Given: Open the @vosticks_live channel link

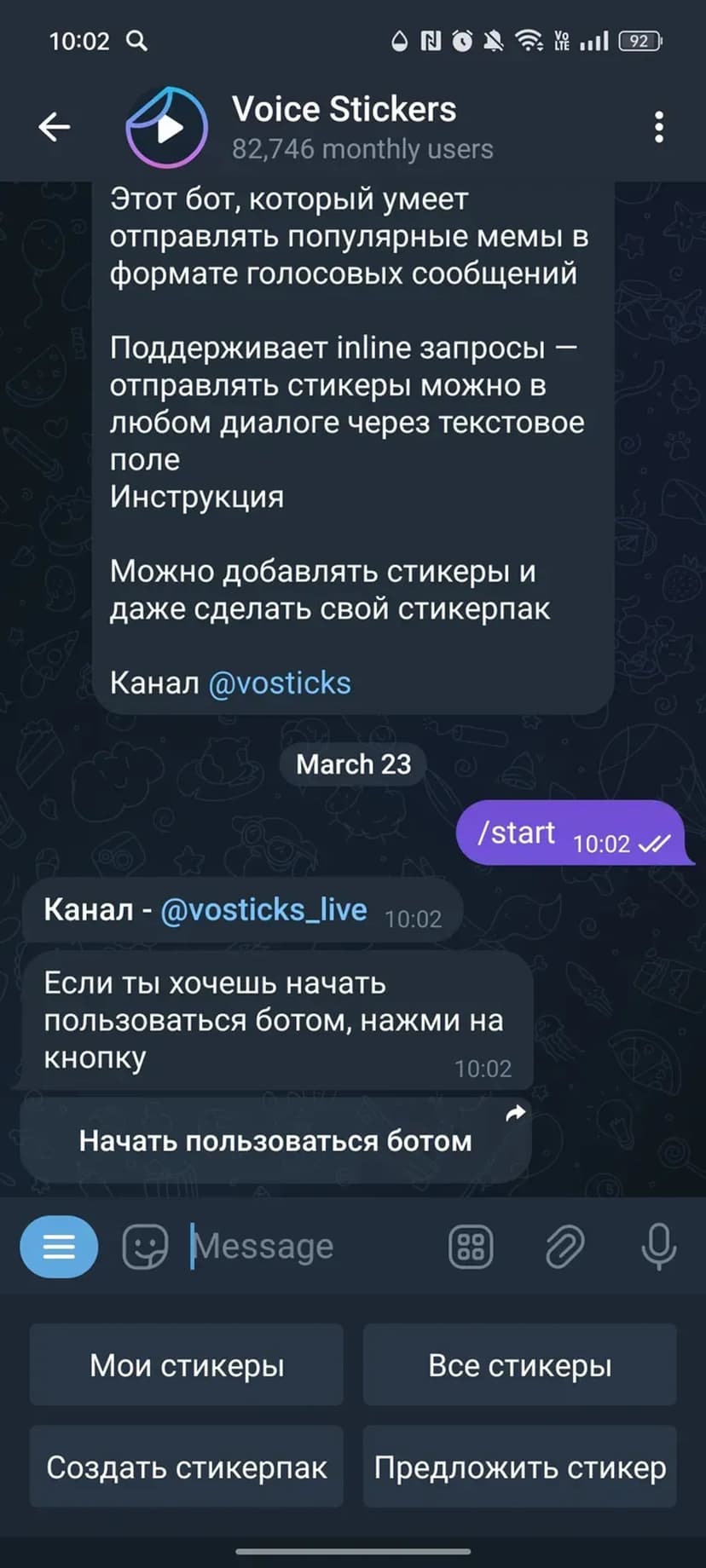Looking at the screenshot, I should 263,910.
